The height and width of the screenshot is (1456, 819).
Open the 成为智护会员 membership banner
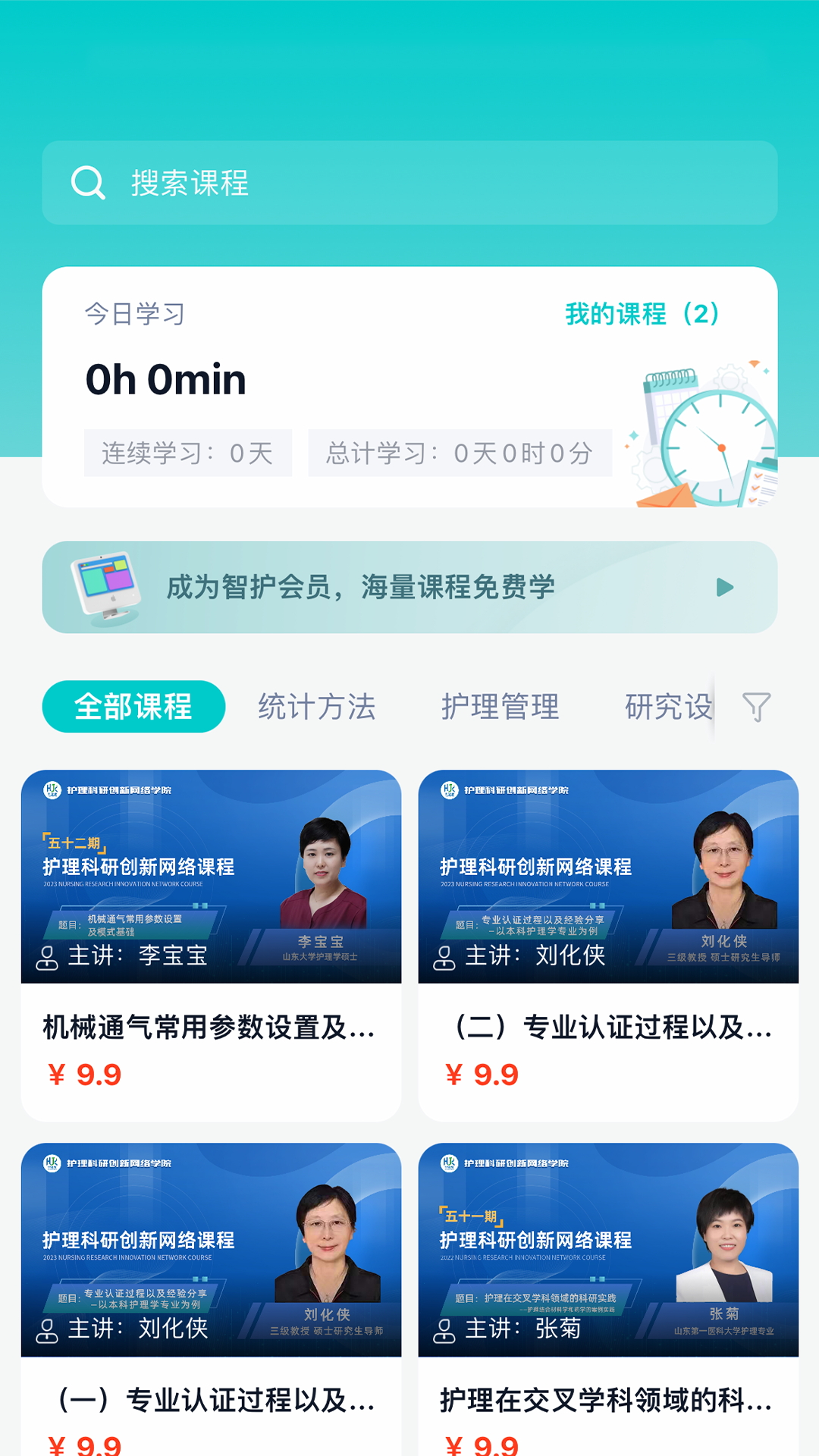[x=409, y=587]
